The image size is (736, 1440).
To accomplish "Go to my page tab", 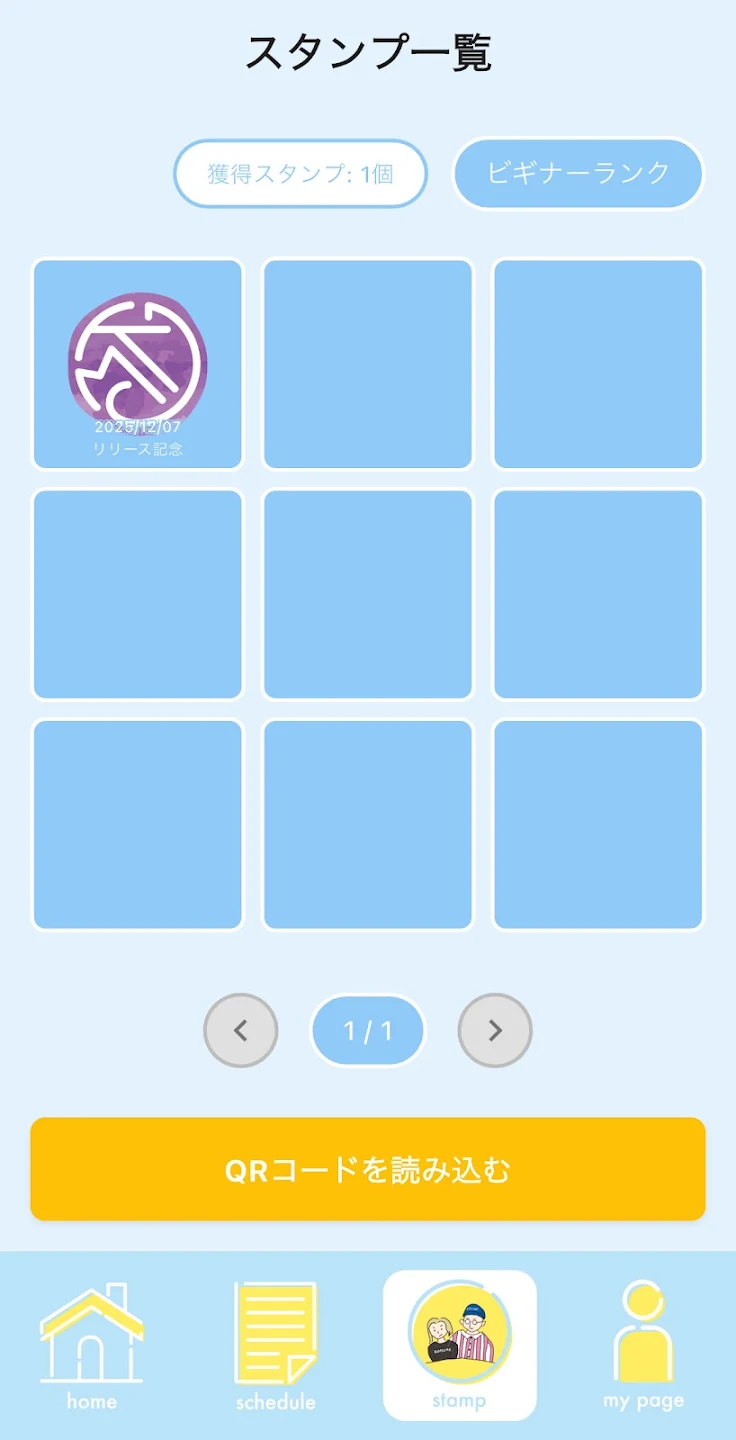I will pos(643,1345).
